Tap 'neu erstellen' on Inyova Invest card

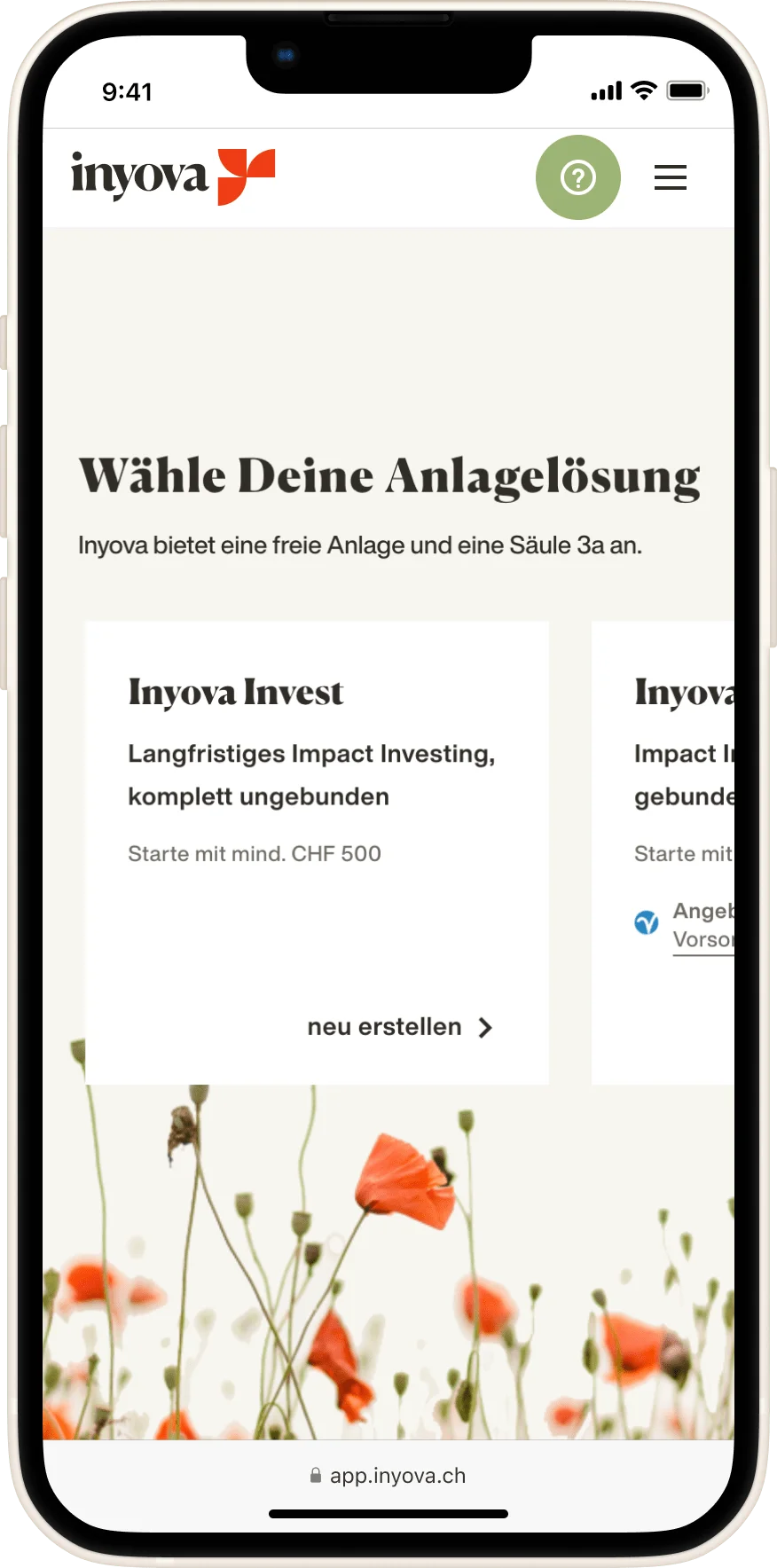(x=399, y=1027)
